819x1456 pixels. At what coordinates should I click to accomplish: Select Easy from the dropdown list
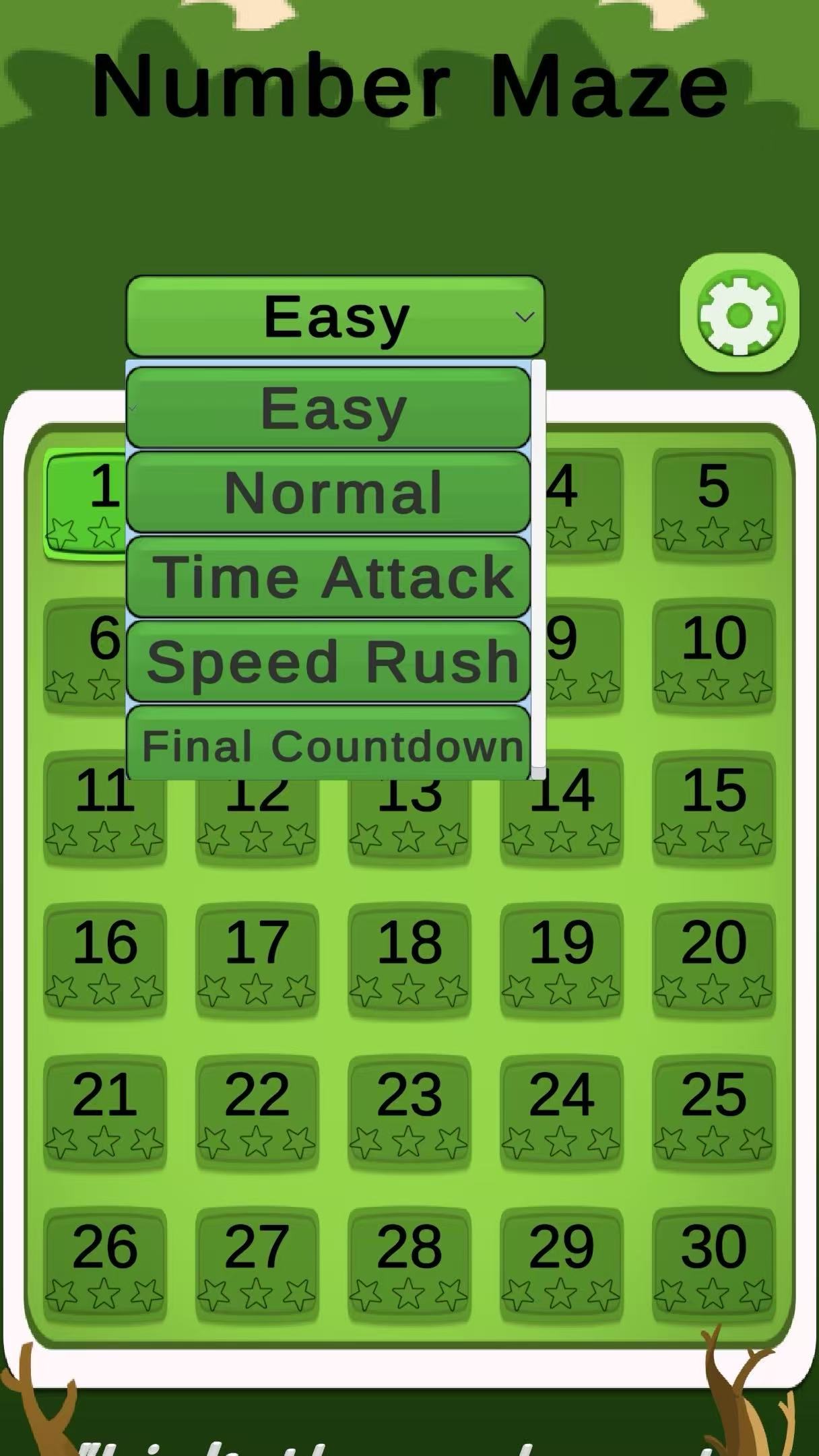pos(328,408)
